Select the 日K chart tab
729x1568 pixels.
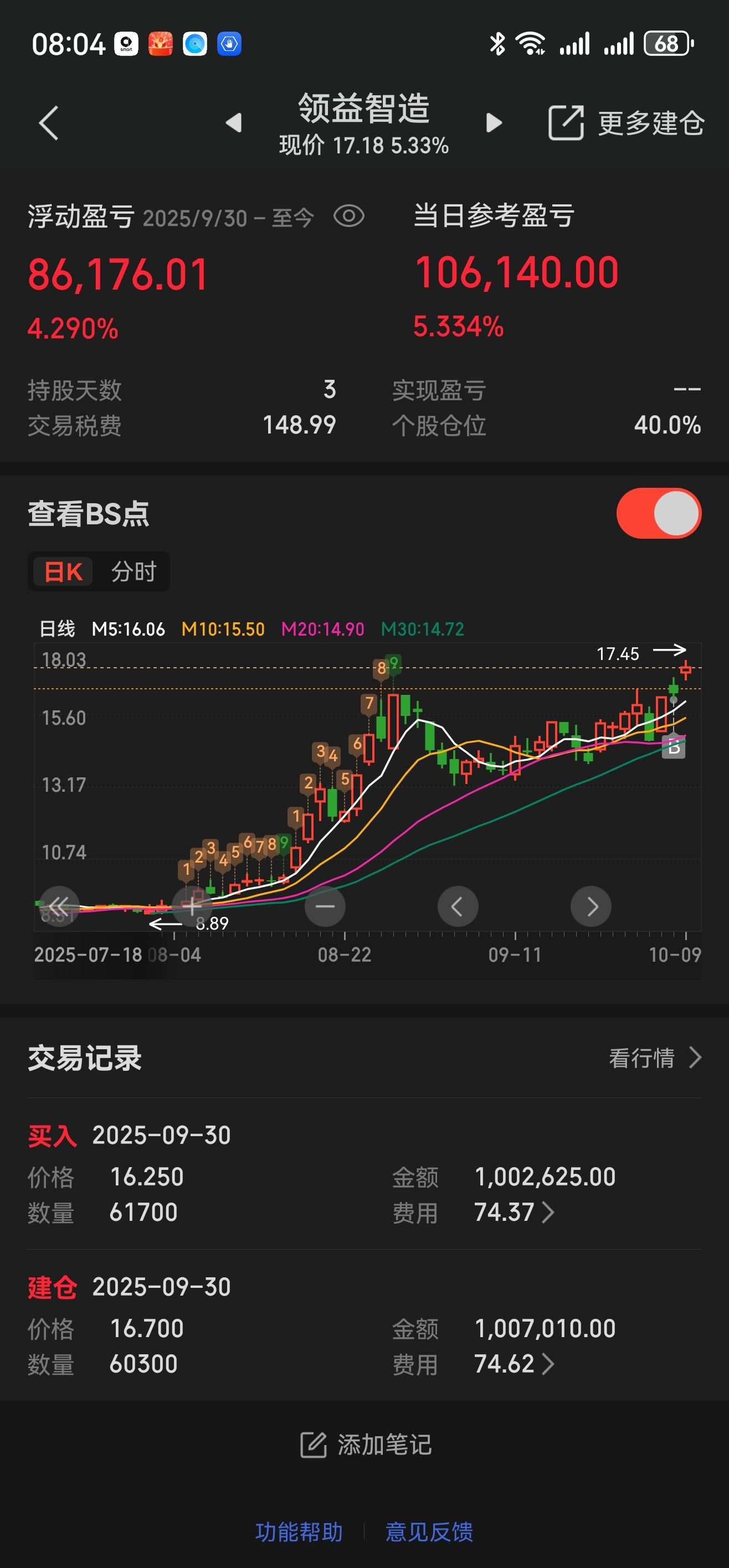tap(63, 571)
